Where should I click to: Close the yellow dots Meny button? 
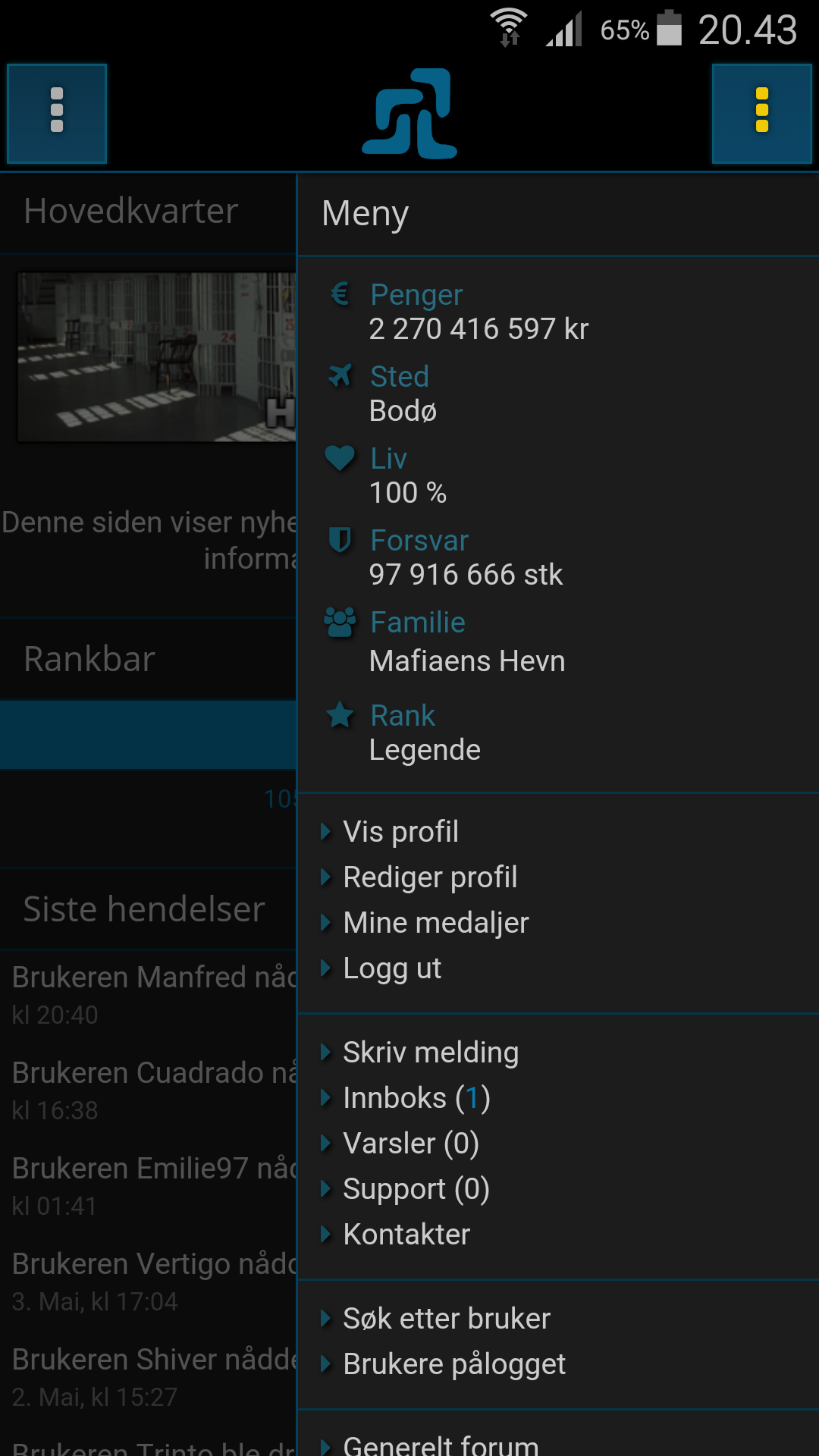[x=762, y=114]
